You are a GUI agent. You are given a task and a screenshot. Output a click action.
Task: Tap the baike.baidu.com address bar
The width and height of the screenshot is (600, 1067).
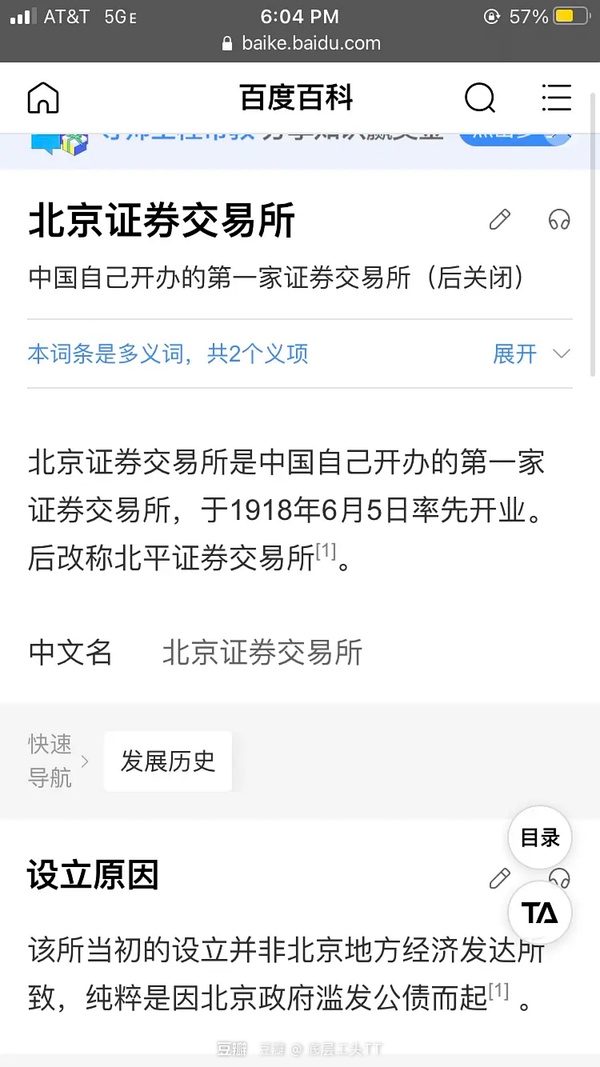coord(300,43)
